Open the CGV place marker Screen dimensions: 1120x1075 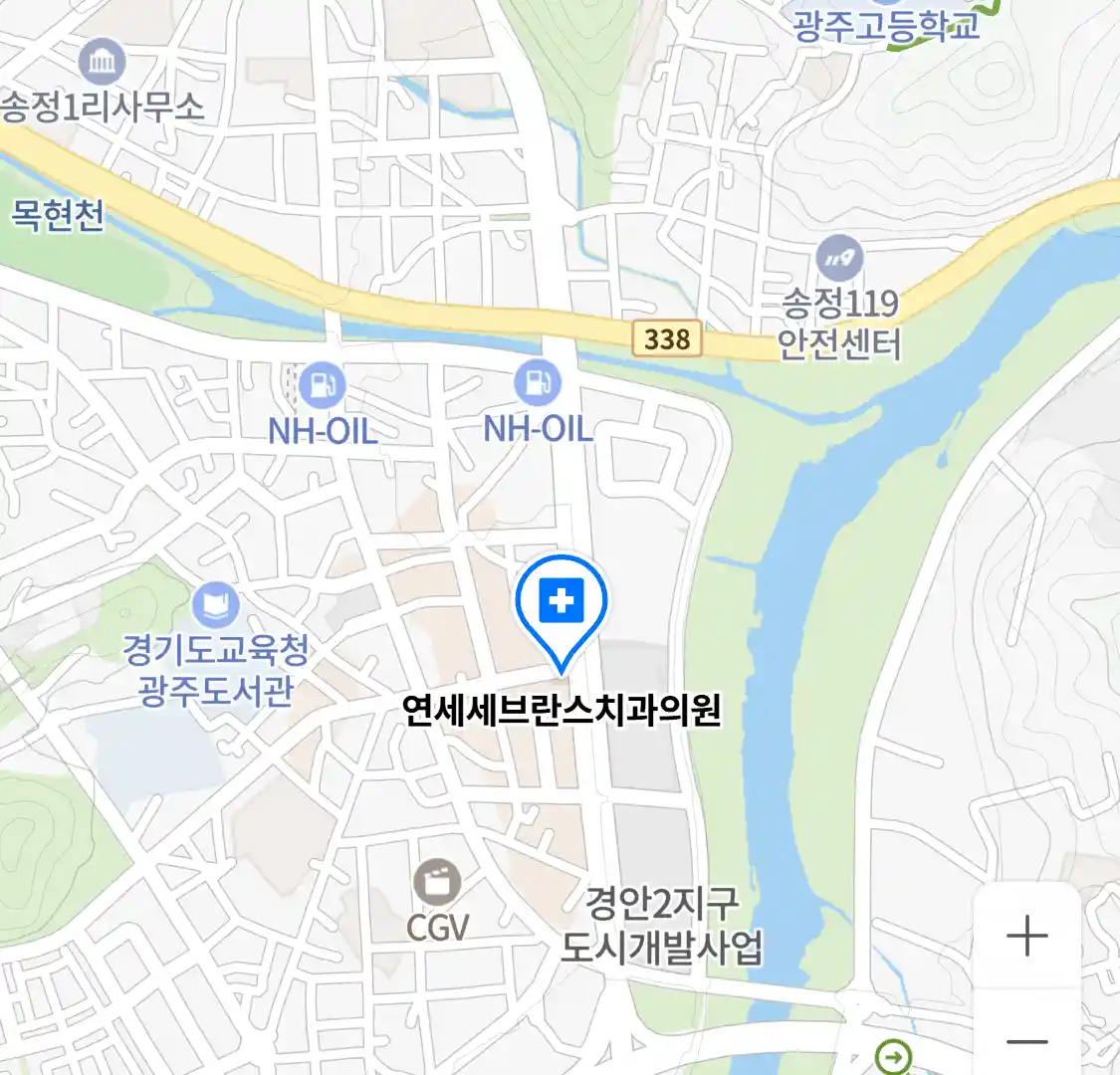pos(437,882)
